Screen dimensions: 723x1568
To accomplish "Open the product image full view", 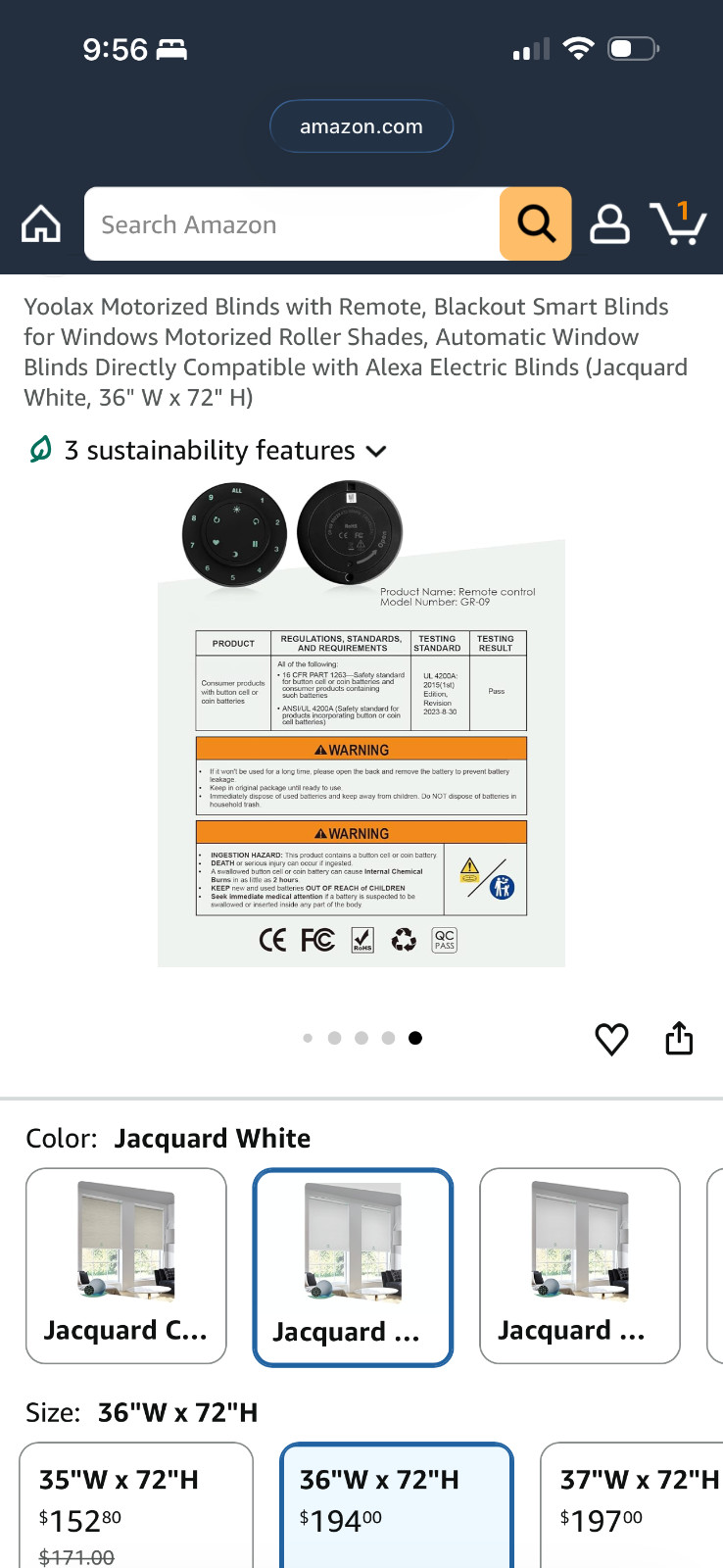I will 361,723.
